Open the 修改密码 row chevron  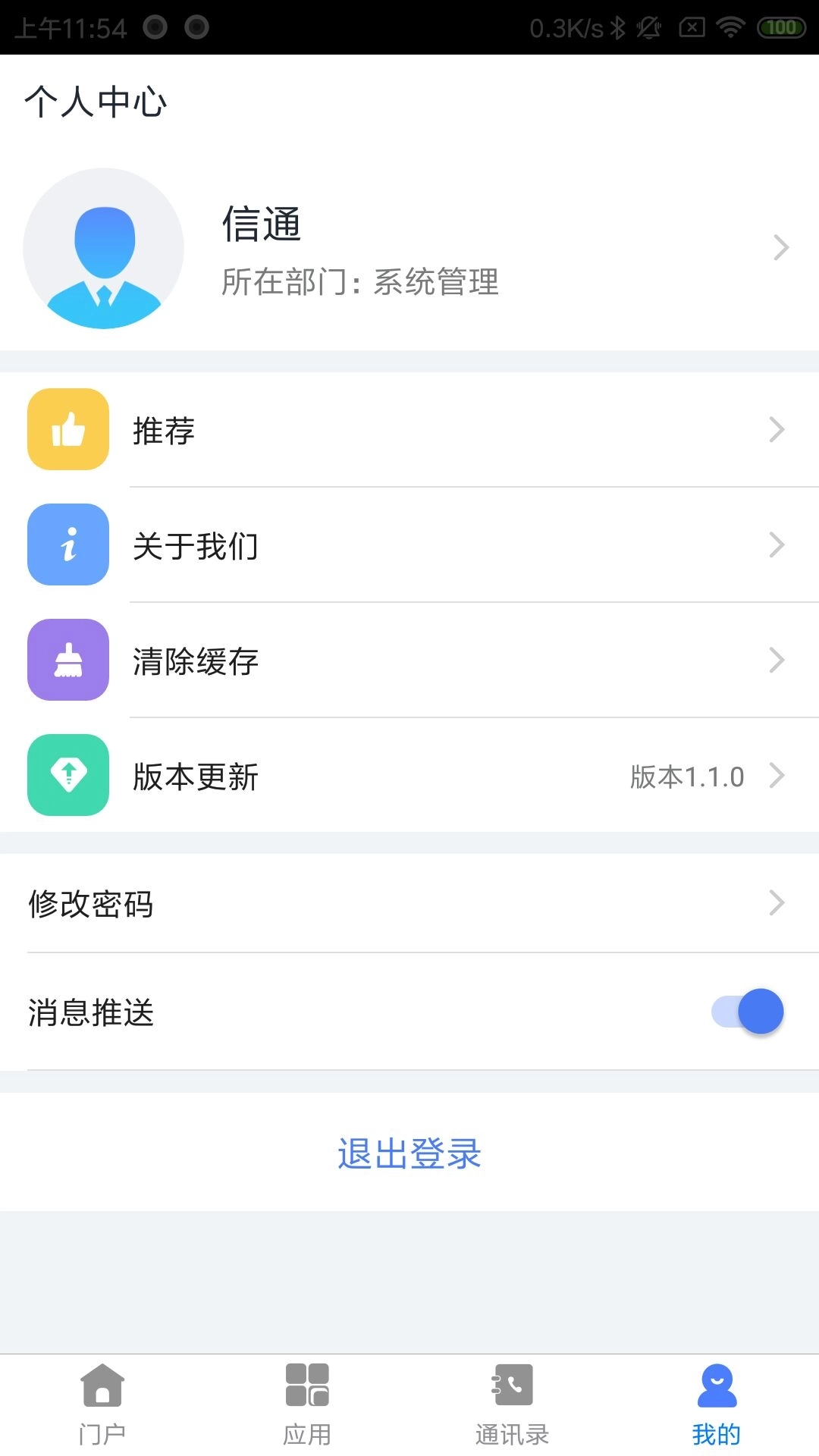click(x=777, y=902)
